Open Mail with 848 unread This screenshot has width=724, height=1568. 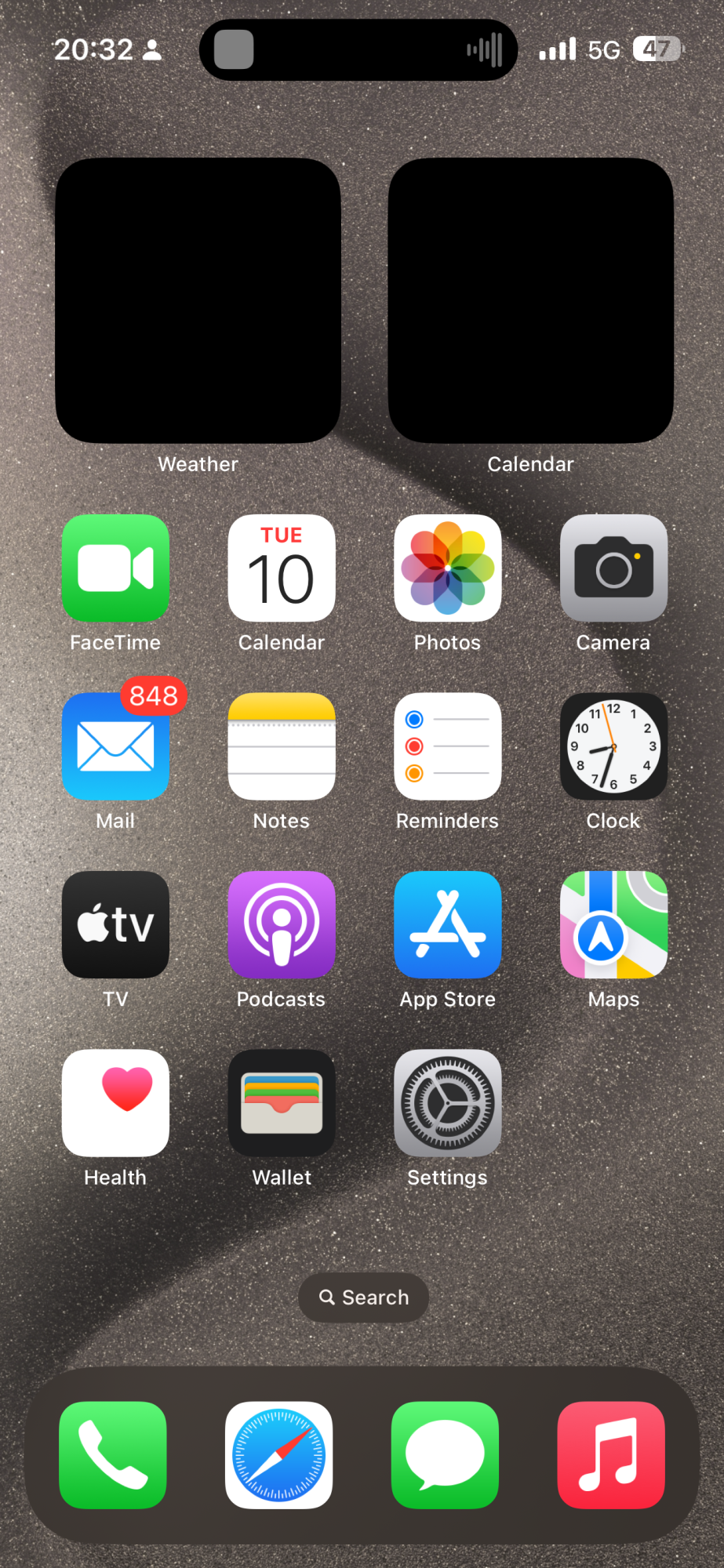[115, 746]
